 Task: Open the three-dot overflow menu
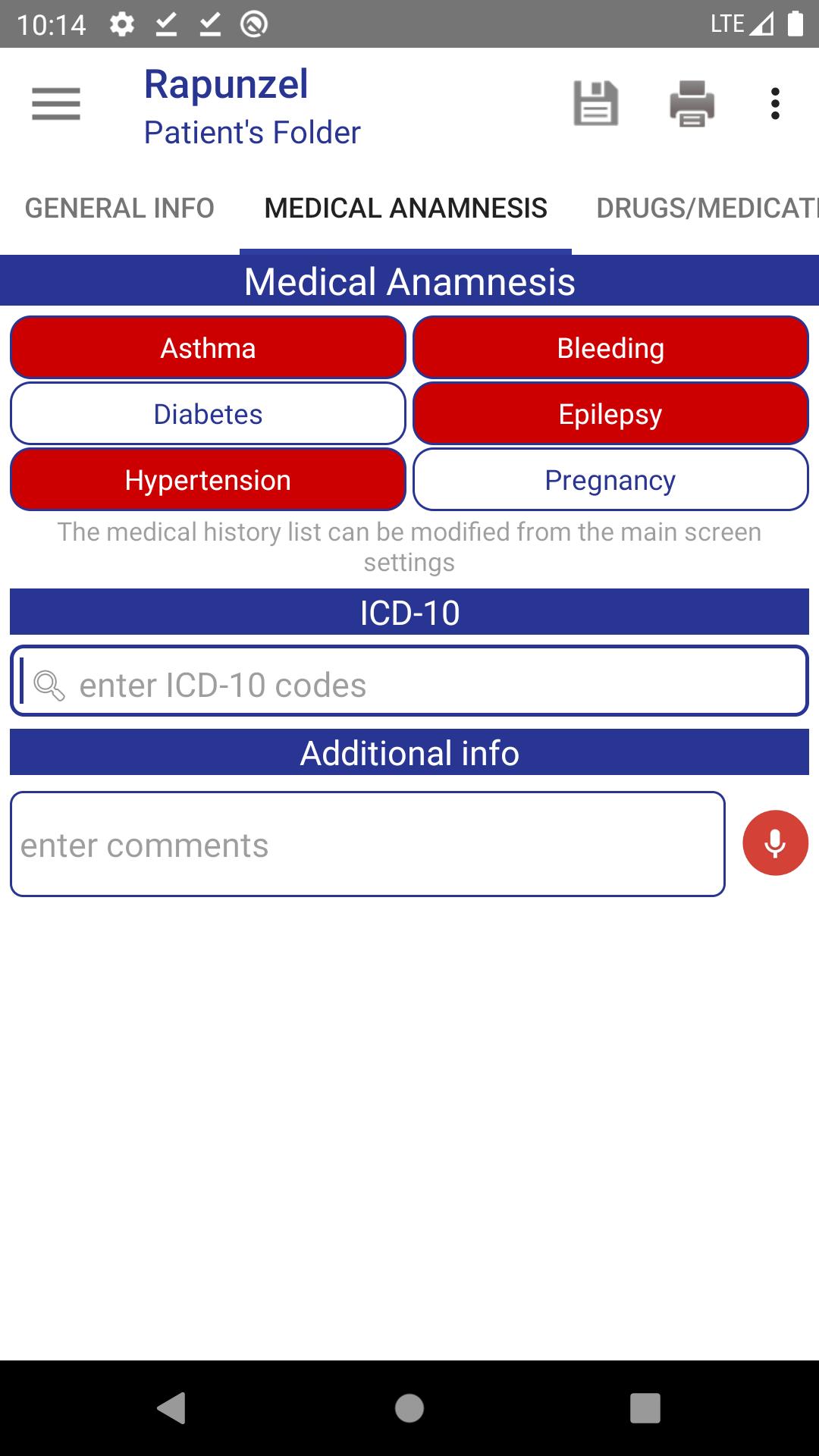tap(775, 104)
